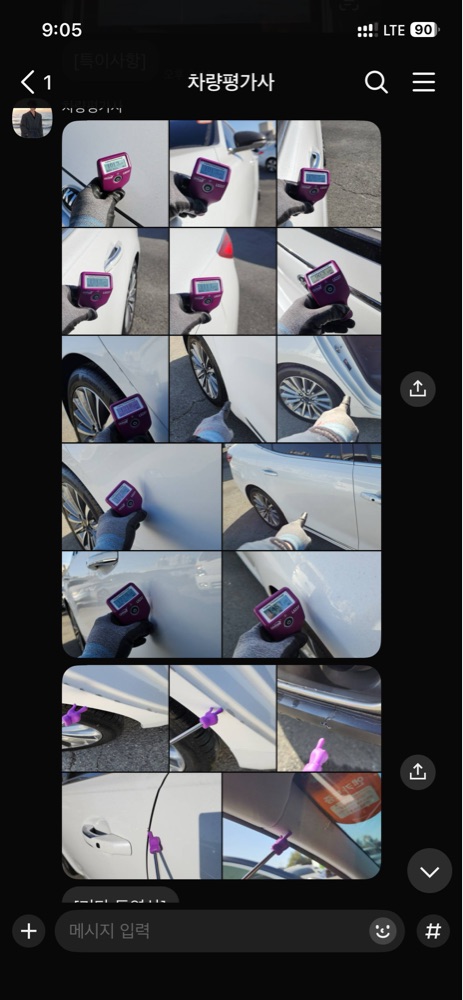Screen dimensions: 463x1000
Task: Open the plus attachment menu
Action: [x=29, y=931]
